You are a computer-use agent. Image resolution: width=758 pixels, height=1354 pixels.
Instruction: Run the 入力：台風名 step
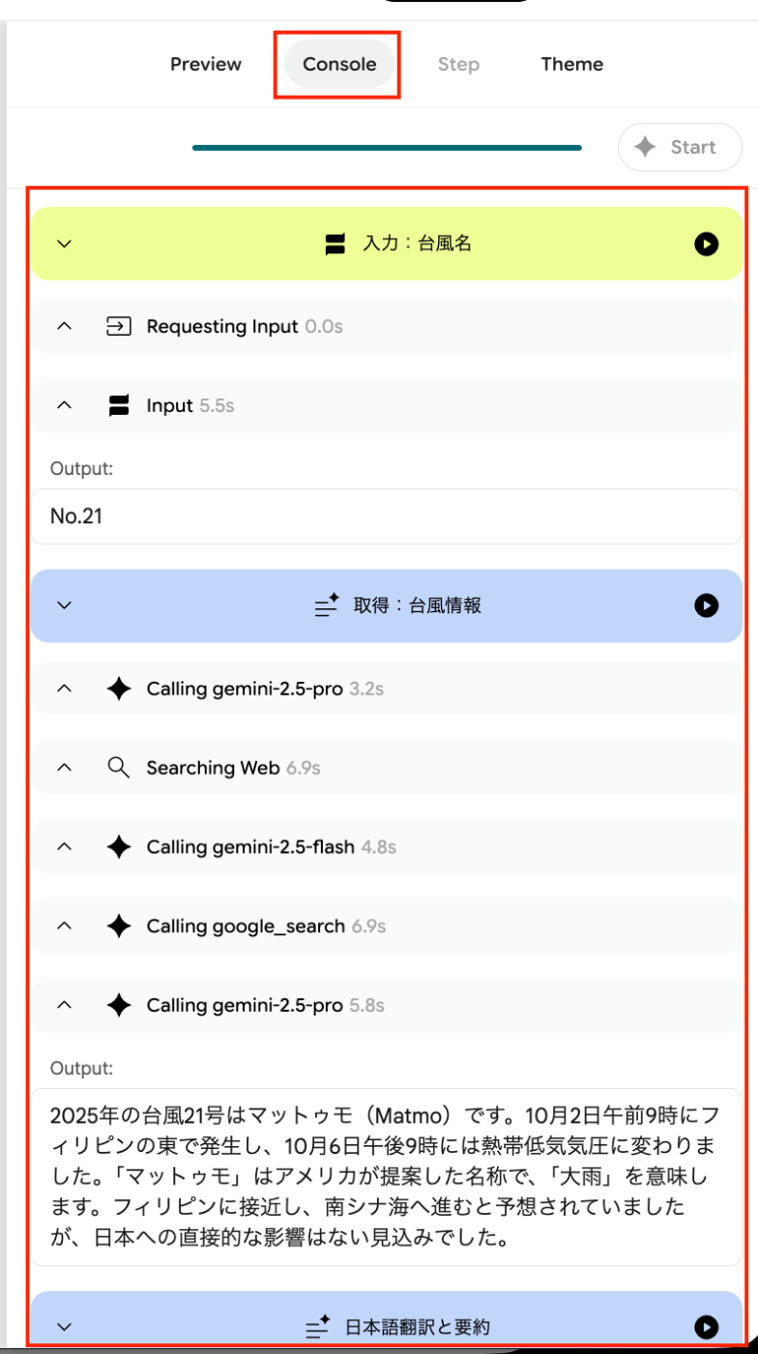[706, 244]
